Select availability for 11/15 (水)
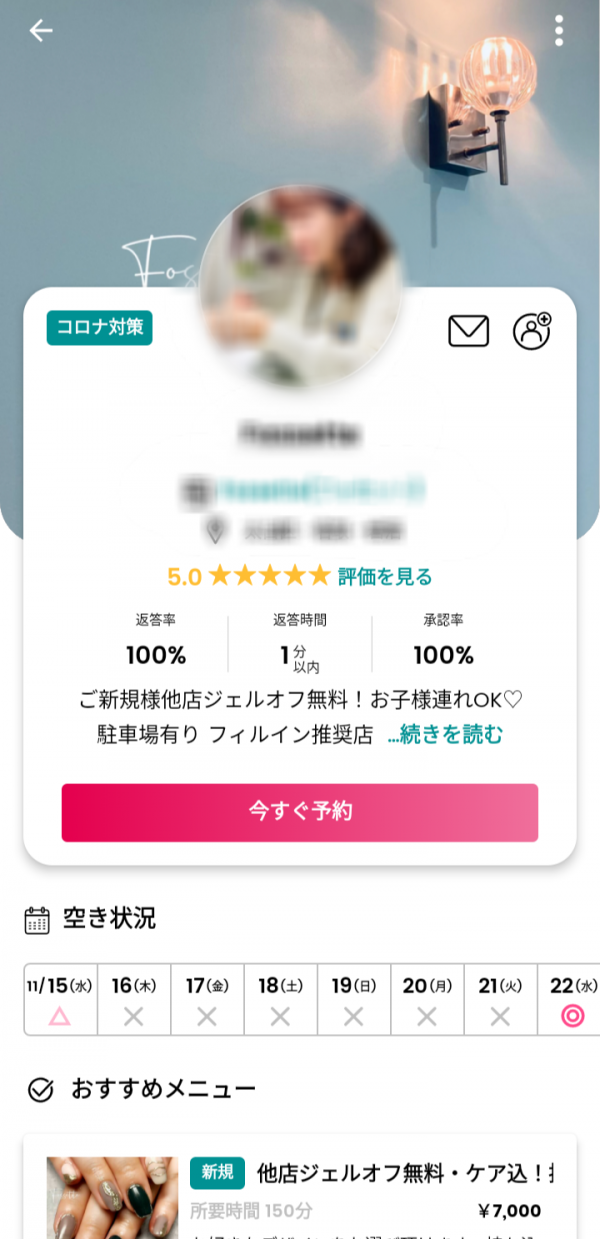 [60, 1000]
